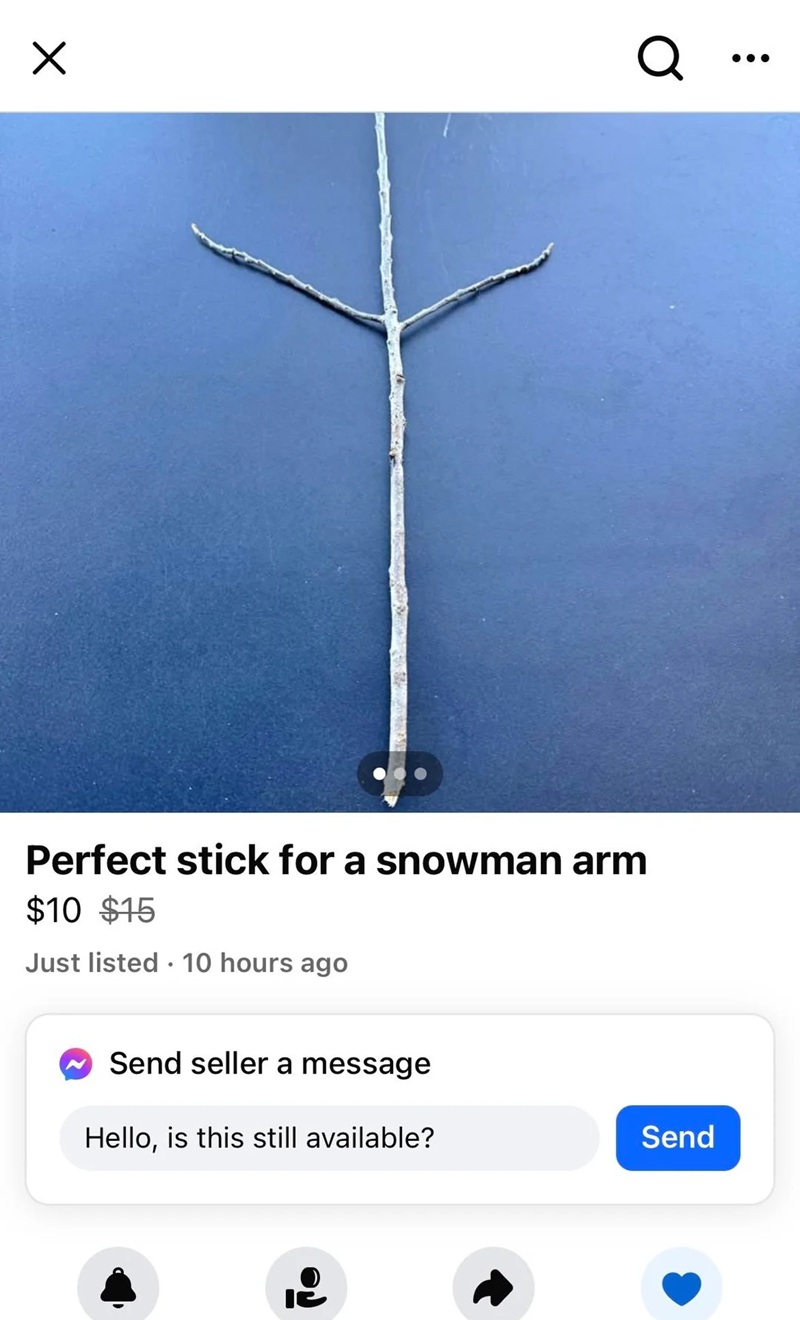Open the three-dot options menu
Viewport: 800px width, 1320px height.
(749, 58)
